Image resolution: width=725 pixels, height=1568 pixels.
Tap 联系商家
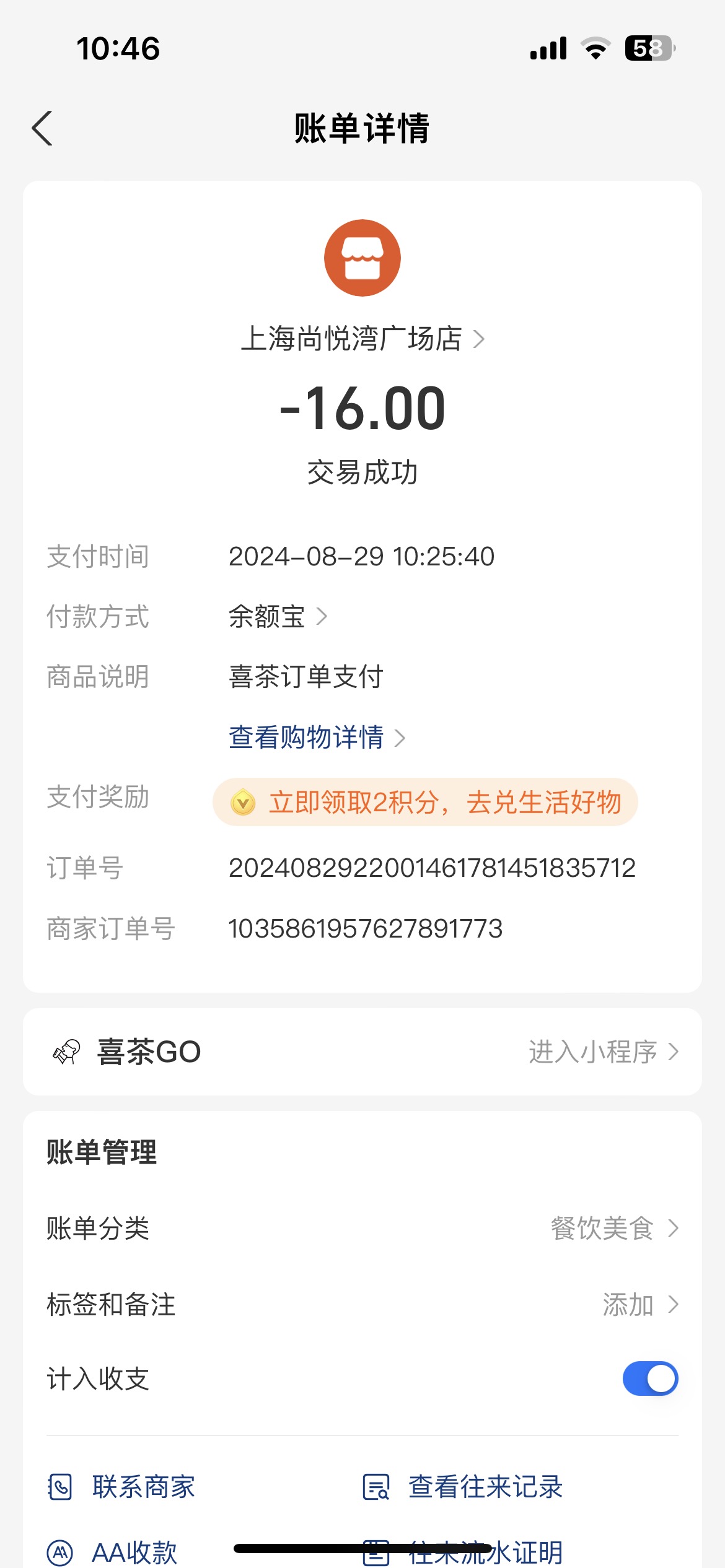click(x=121, y=1486)
